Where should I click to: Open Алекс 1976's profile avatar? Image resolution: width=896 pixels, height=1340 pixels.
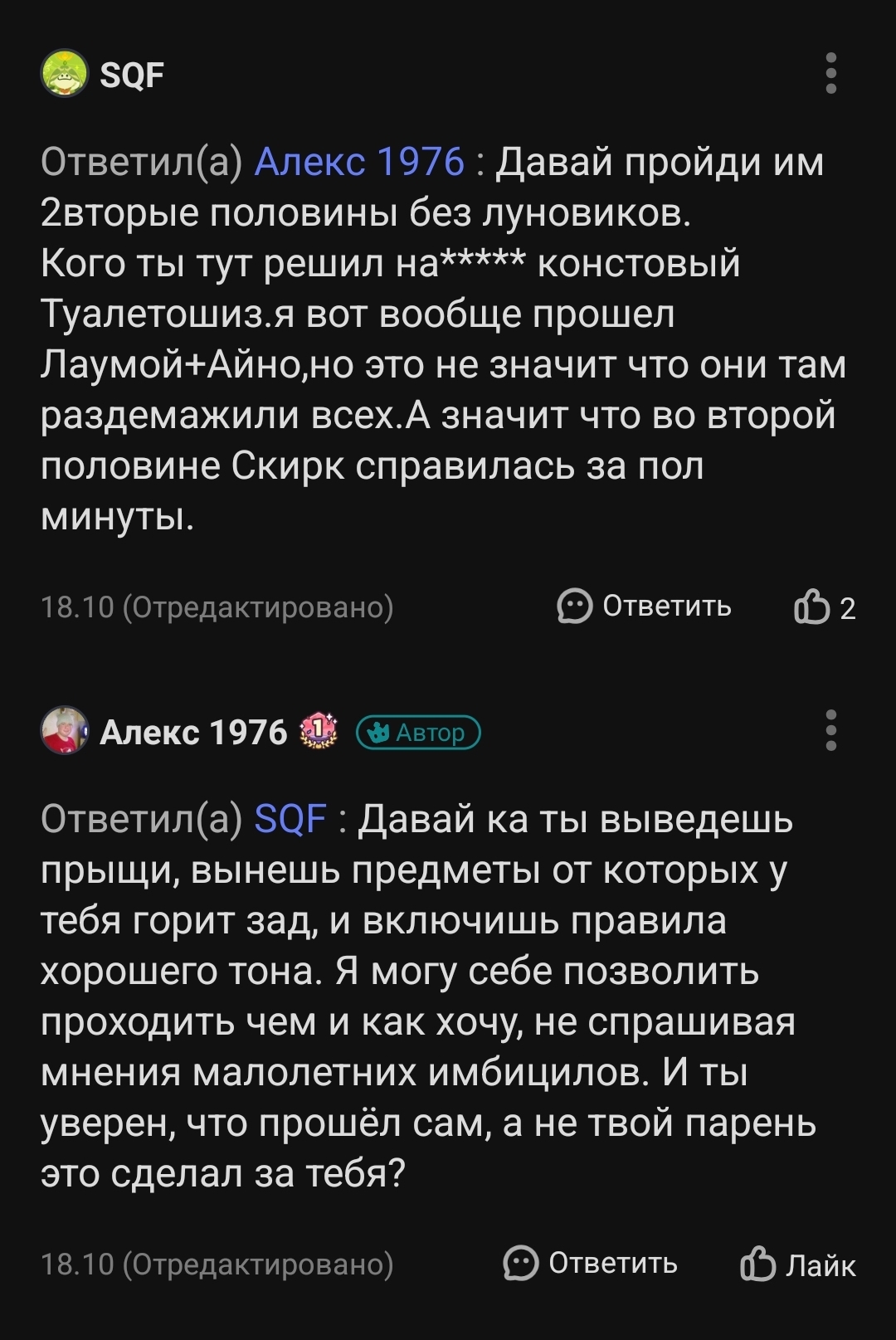(x=65, y=731)
